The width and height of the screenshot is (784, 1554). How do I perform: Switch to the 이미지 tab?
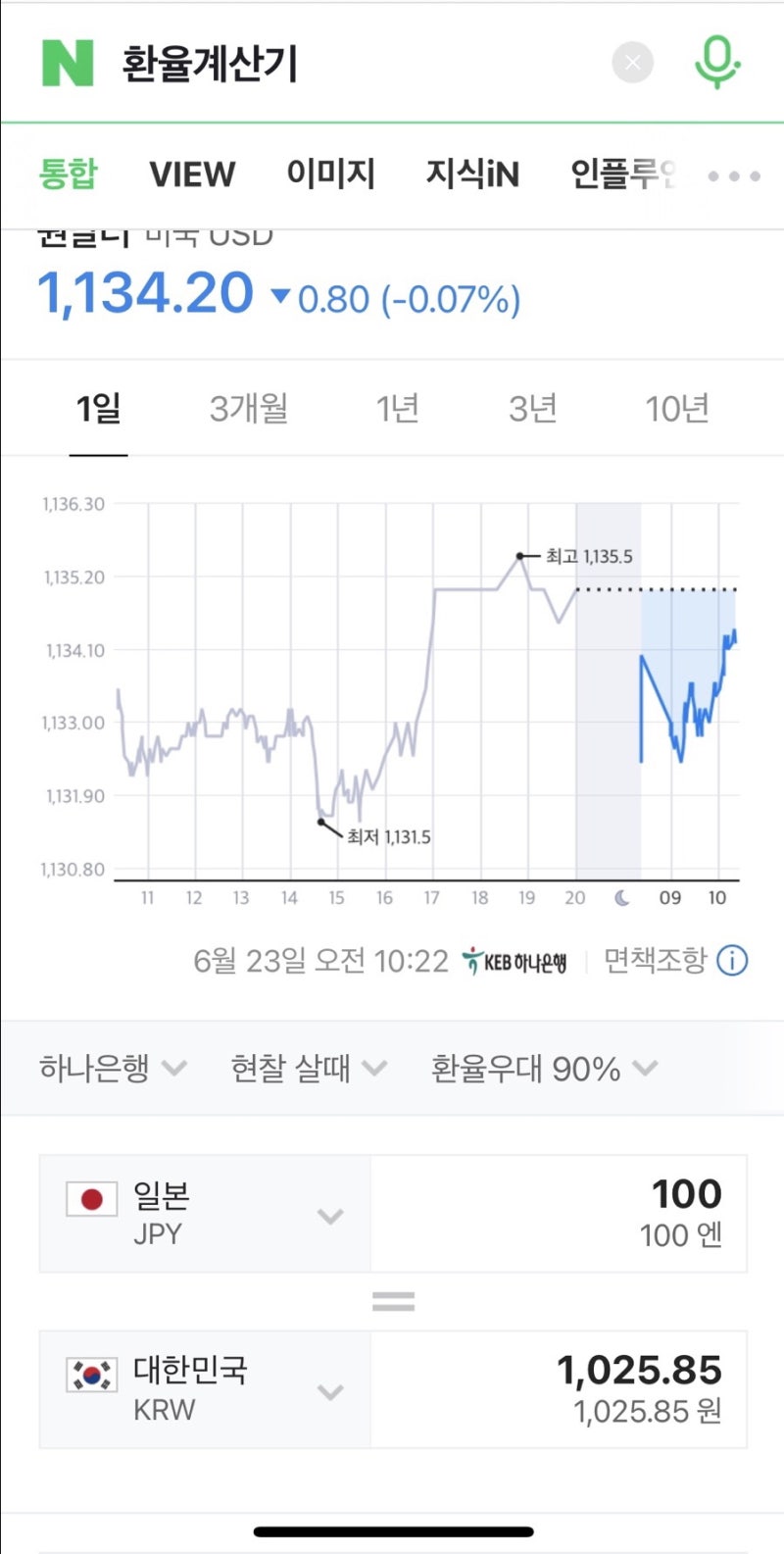point(330,175)
